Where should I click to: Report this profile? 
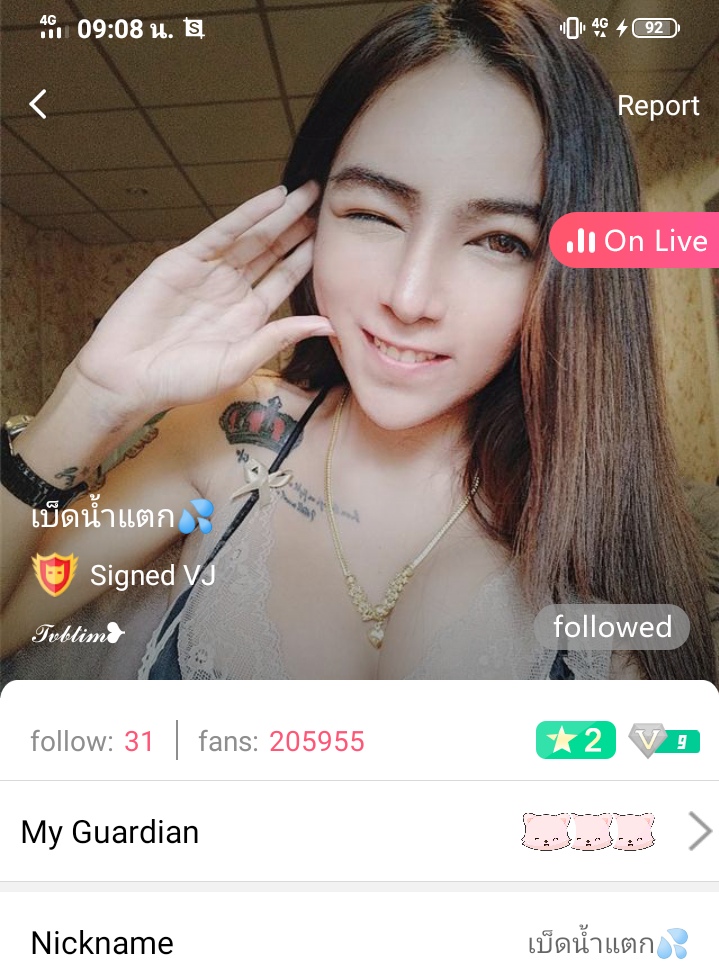tap(657, 106)
